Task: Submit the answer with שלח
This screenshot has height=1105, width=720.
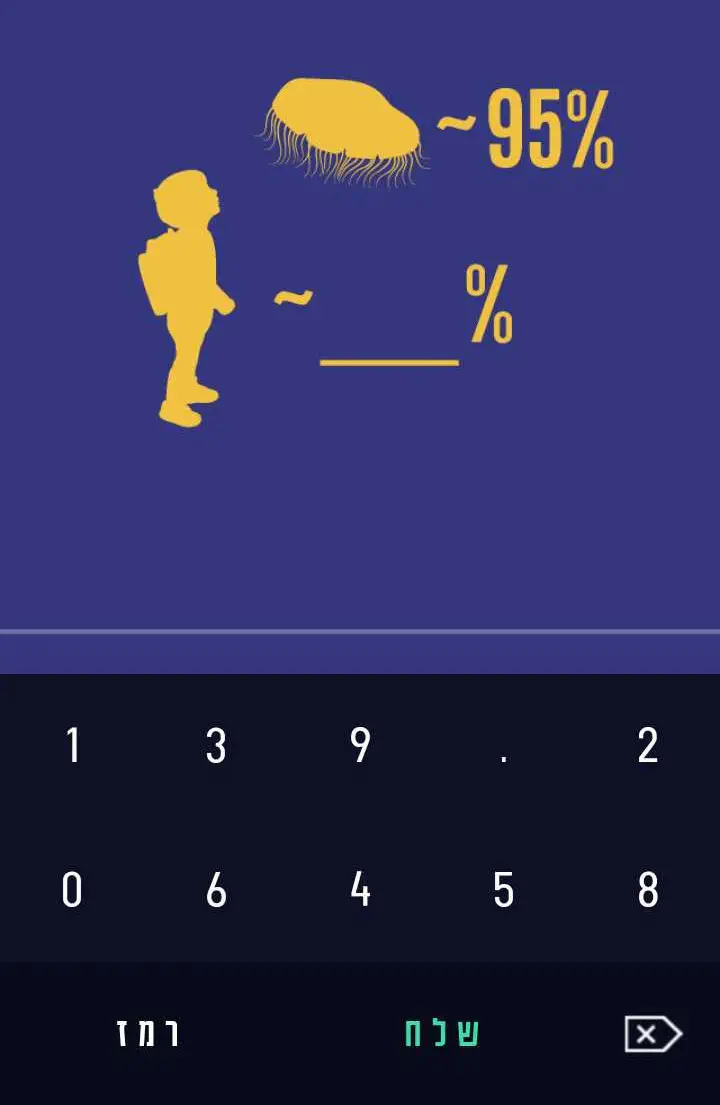Action: [x=441, y=1034]
